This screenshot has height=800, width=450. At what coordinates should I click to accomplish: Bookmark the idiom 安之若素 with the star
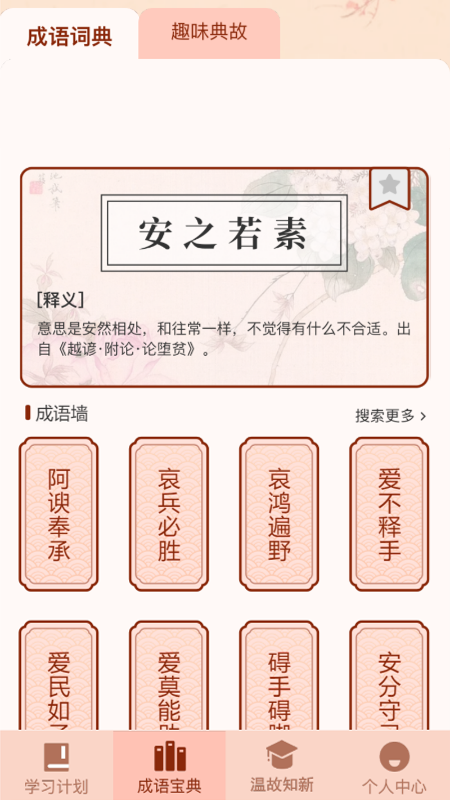[390, 188]
